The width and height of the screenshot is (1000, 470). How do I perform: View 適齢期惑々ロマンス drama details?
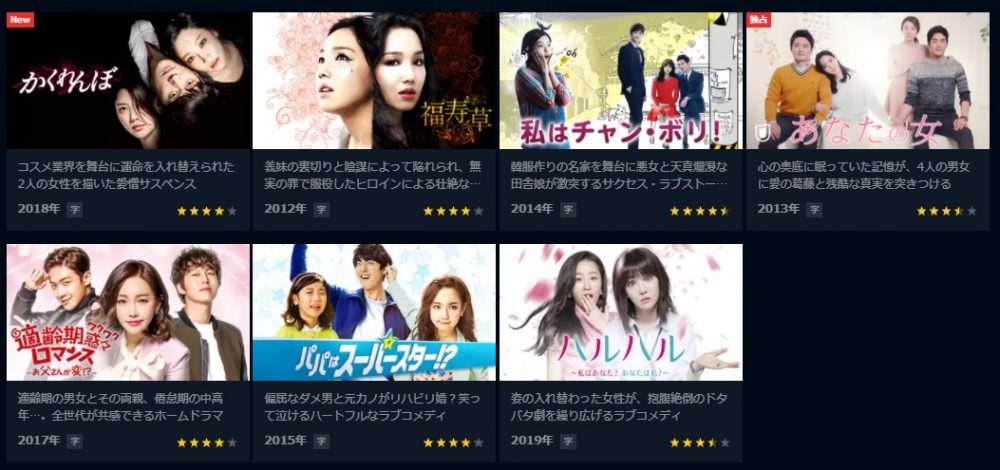pyautogui.click(x=128, y=313)
